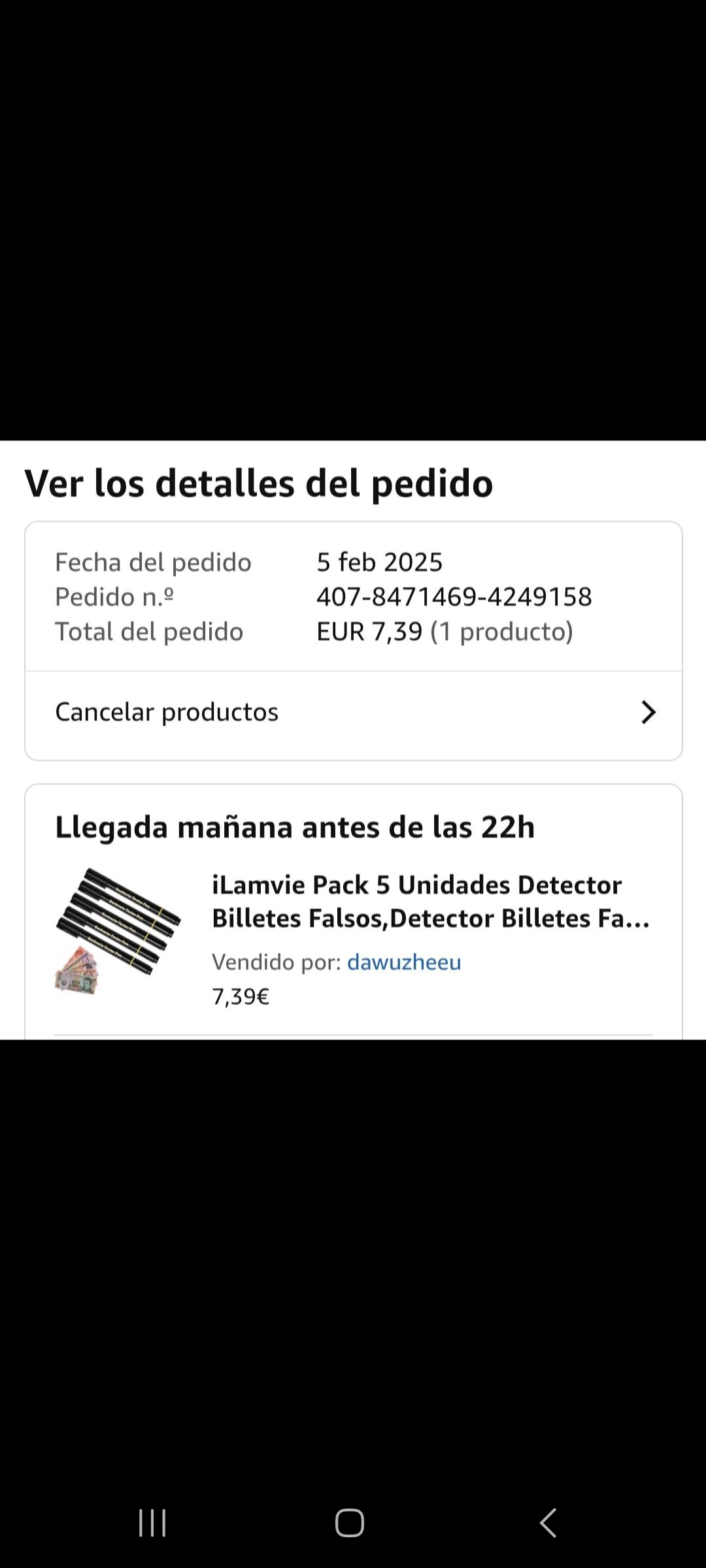Screen dimensions: 706x1568
Task: Go to the home screen
Action: point(350,1523)
